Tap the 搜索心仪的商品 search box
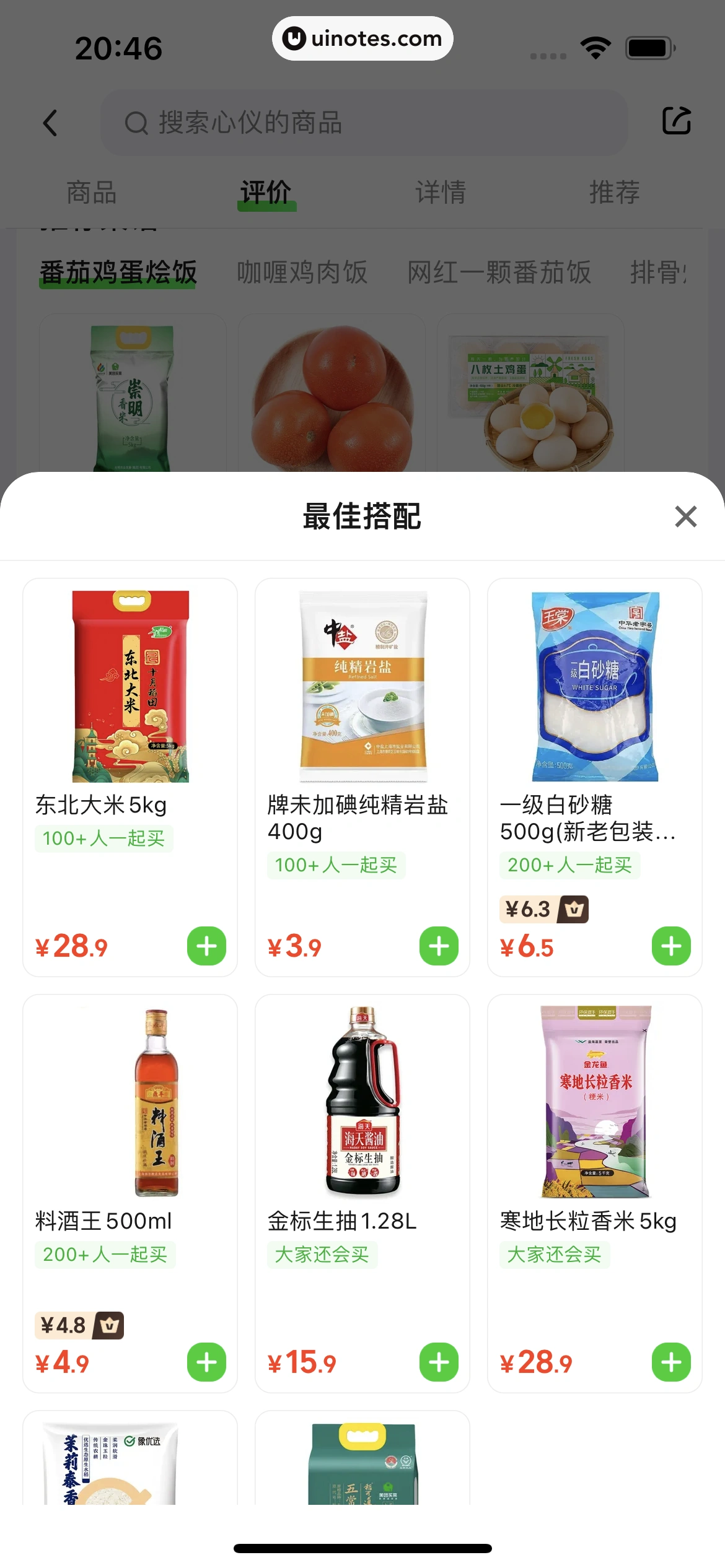The width and height of the screenshot is (725, 1568). click(x=364, y=123)
